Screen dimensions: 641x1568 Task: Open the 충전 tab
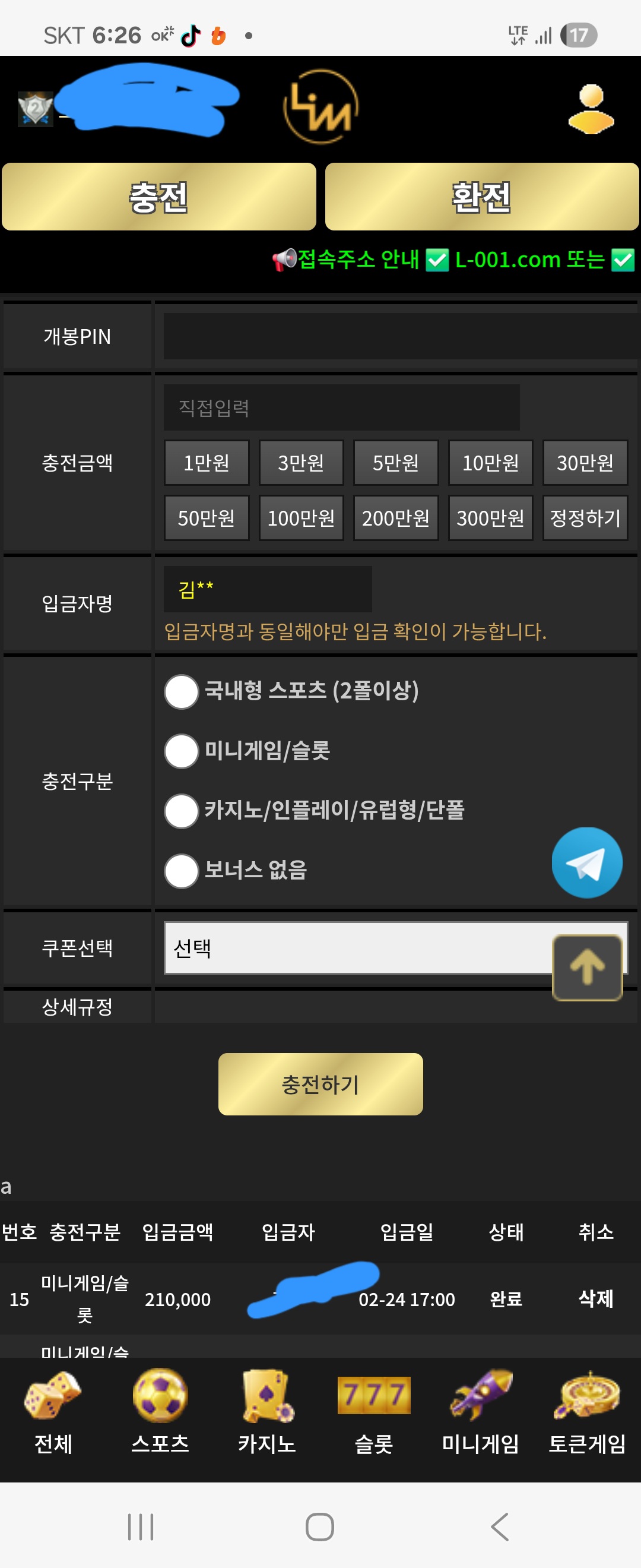159,196
